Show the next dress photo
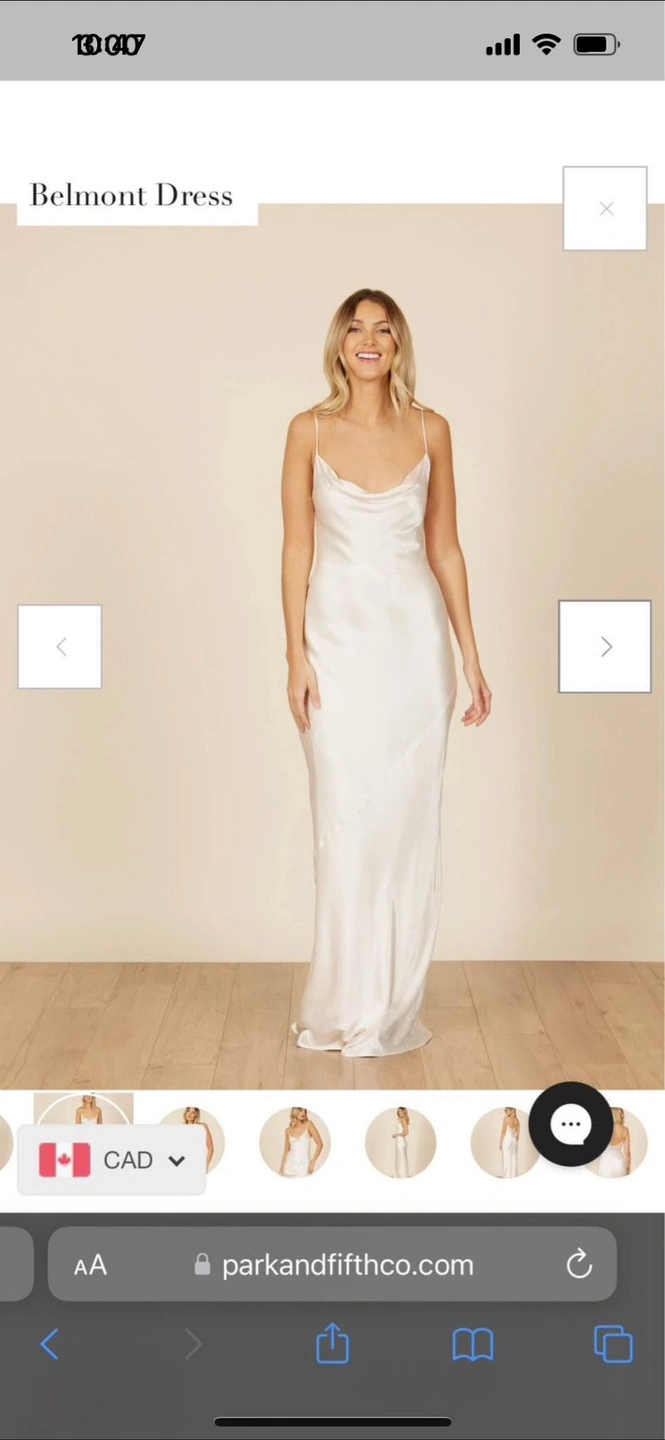The image size is (665, 1440). [x=605, y=647]
